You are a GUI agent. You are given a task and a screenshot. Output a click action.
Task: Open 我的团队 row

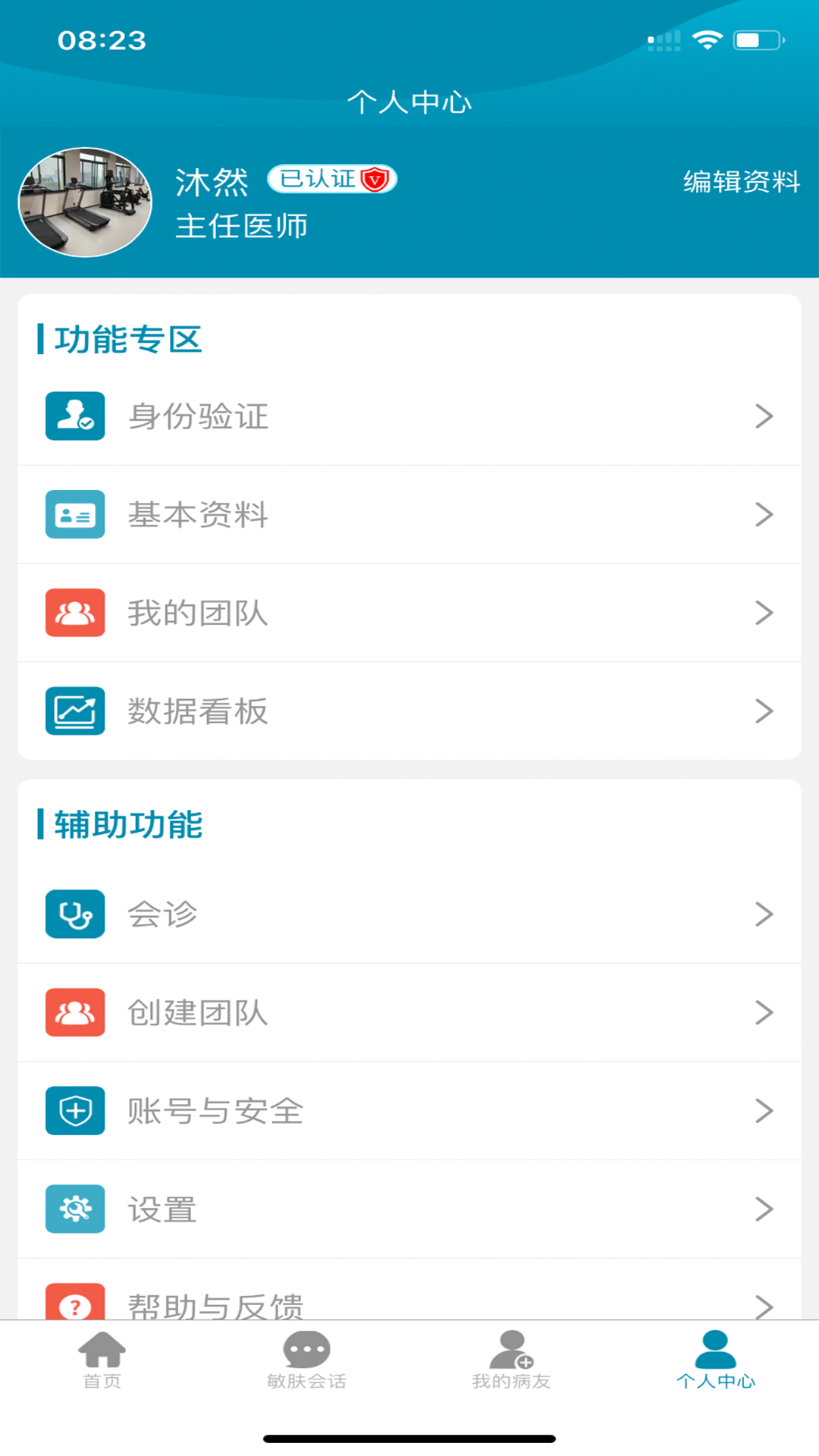pos(409,613)
